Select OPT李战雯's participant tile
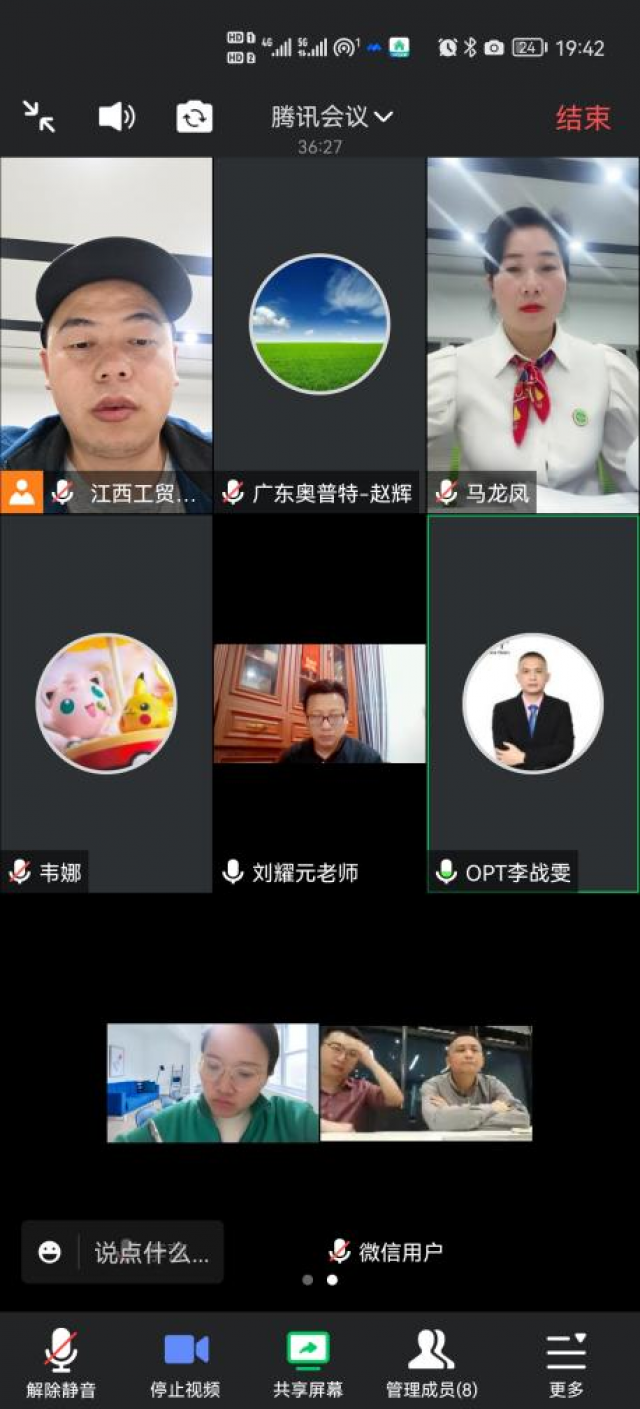640x1409 pixels. (x=532, y=704)
